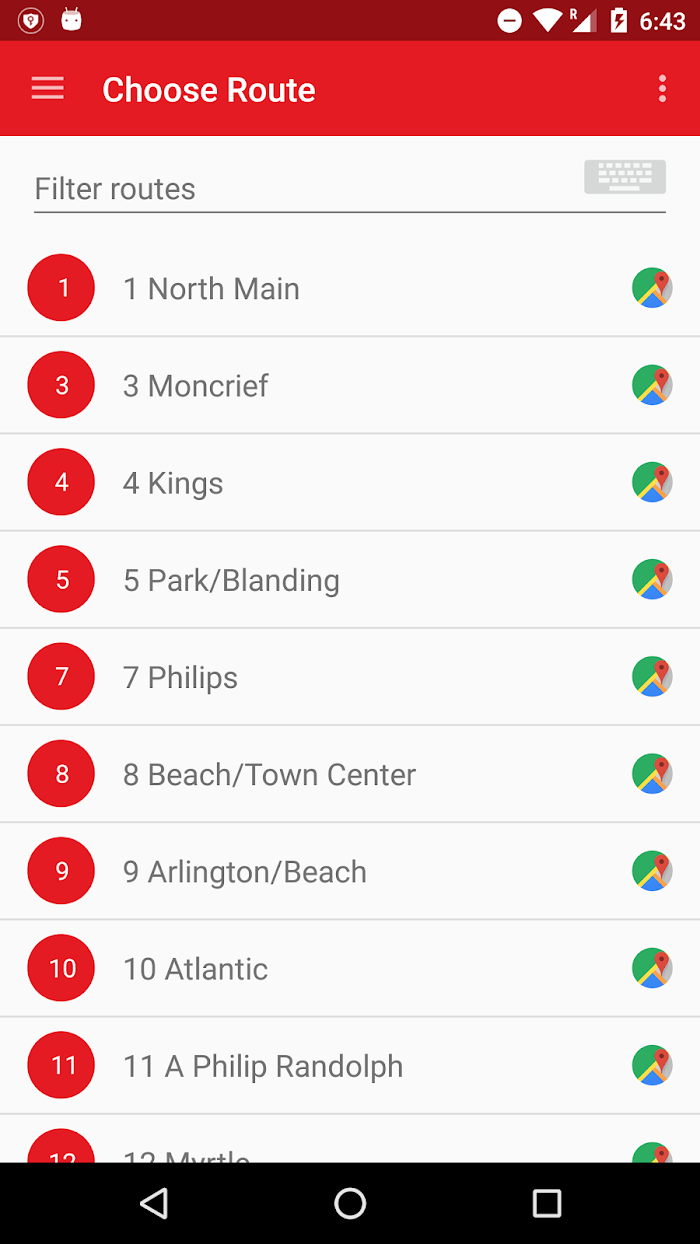Select route 1 North Main
Image resolution: width=700 pixels, height=1244 pixels.
350,288
